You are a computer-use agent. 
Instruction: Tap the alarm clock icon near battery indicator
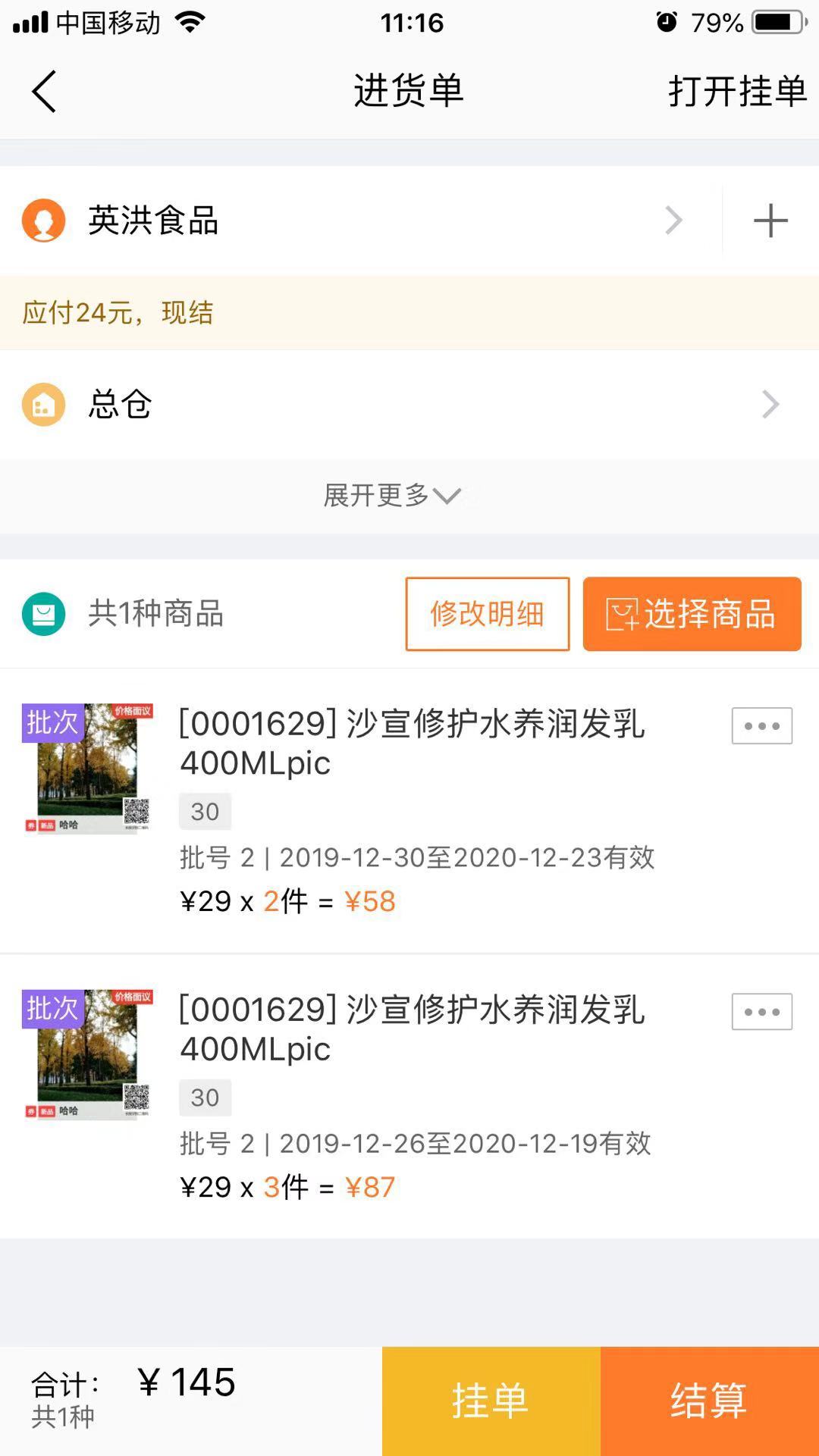click(666, 22)
